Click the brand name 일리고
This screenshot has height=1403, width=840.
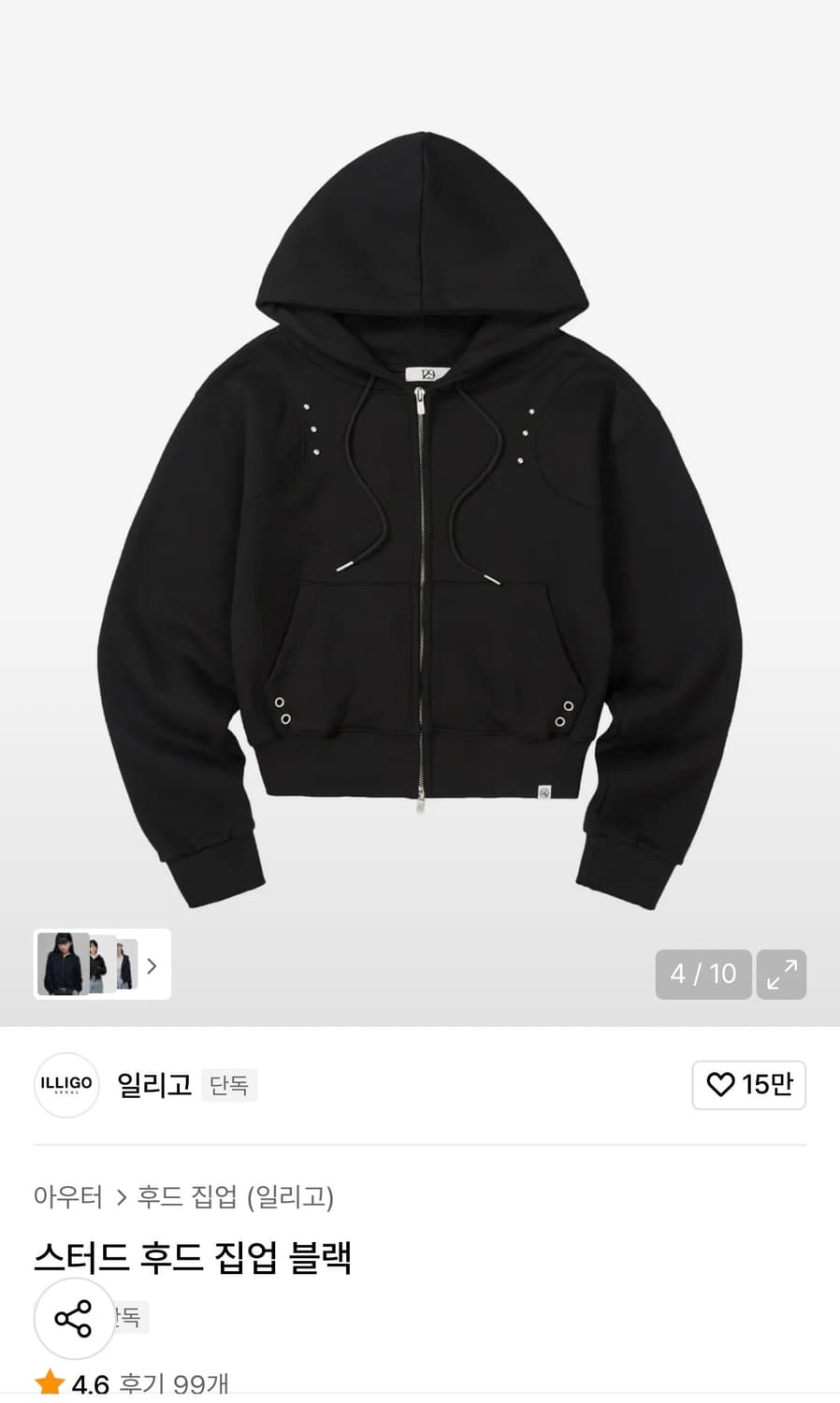(x=152, y=1085)
